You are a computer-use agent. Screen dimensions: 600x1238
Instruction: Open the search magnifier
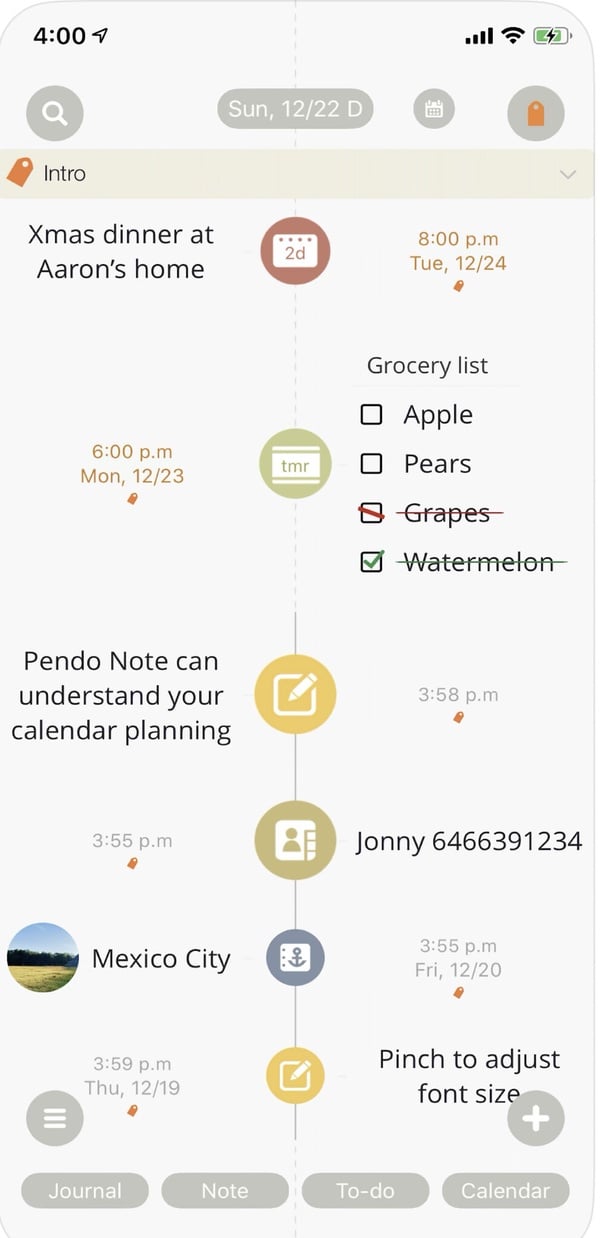[55, 113]
